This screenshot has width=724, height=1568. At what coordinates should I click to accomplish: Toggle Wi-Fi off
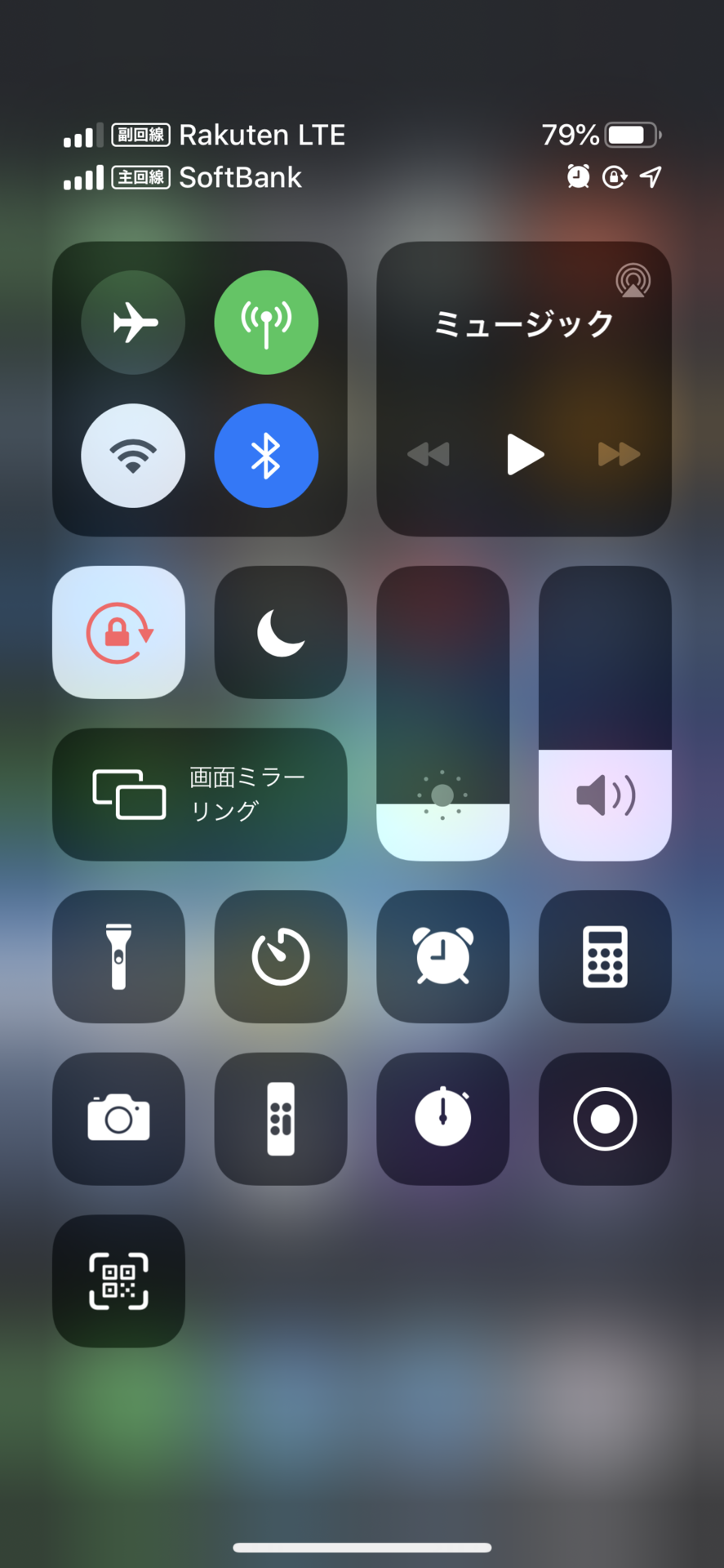click(133, 456)
